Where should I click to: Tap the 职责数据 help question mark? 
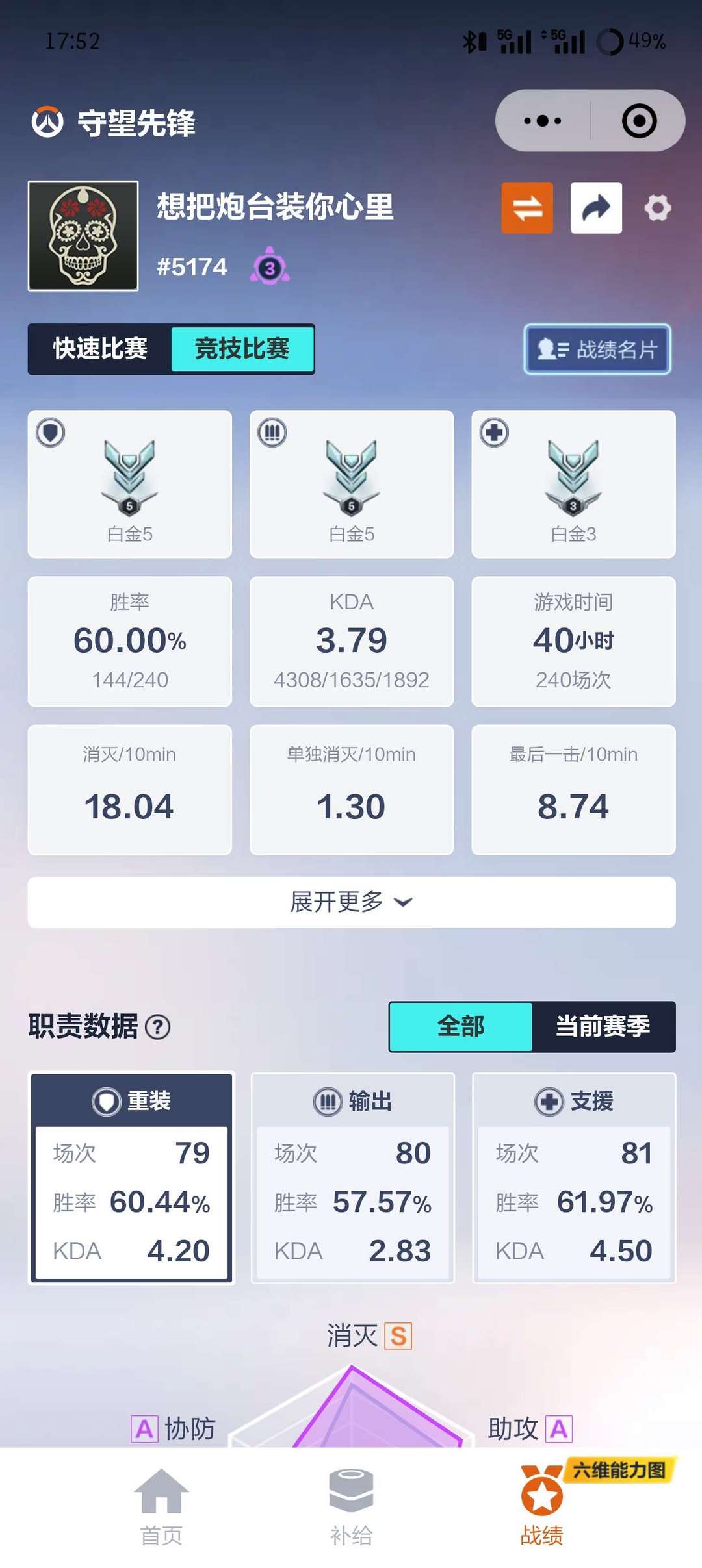(x=158, y=1027)
